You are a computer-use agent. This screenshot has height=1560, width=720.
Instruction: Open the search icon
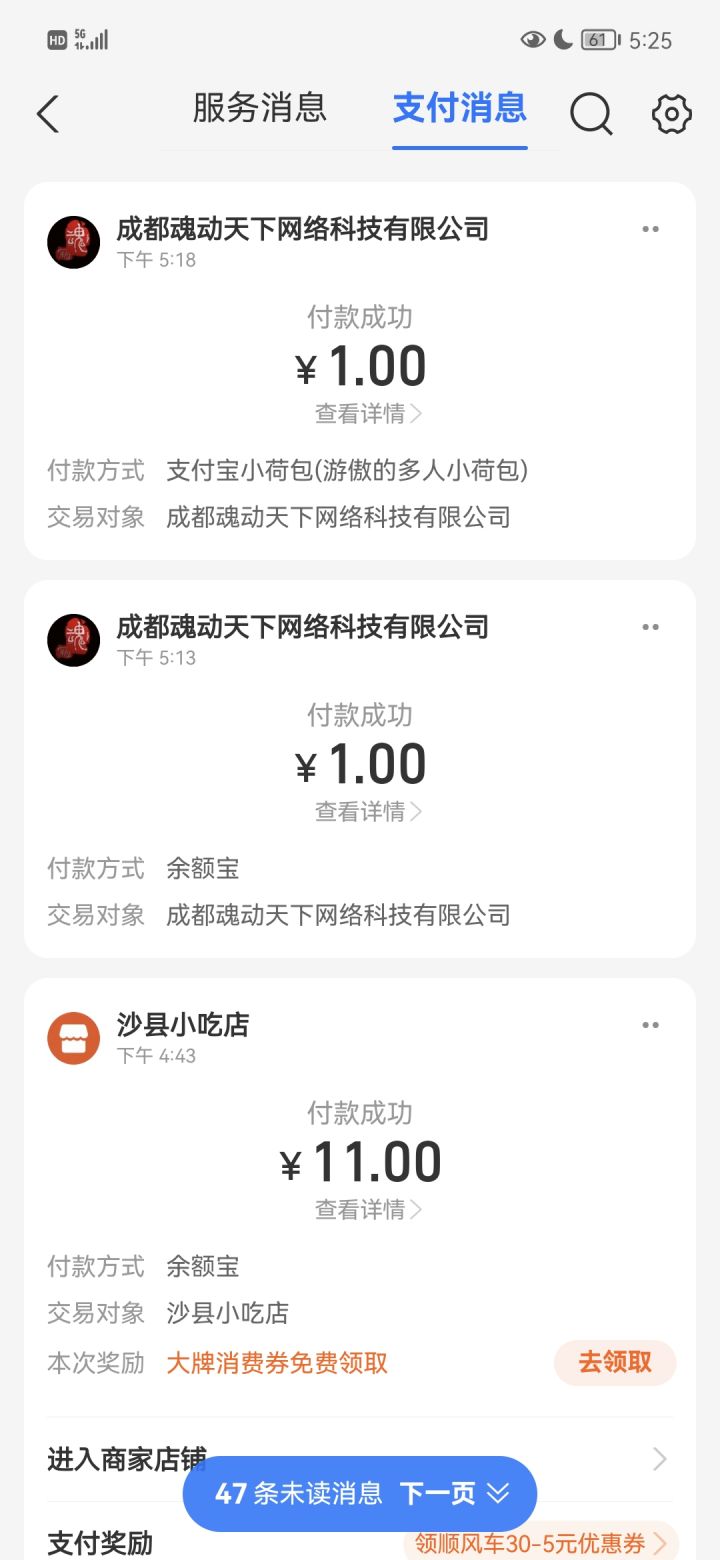(591, 114)
